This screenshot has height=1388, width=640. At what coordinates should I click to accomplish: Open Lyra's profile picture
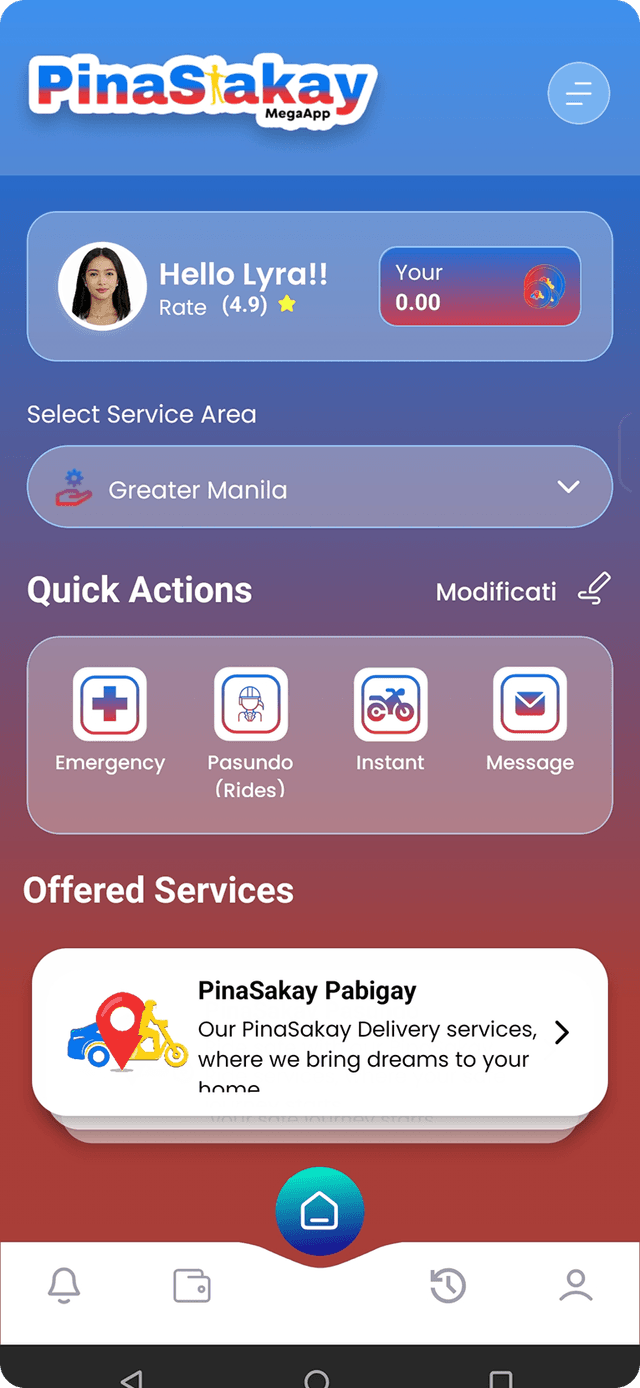point(102,286)
